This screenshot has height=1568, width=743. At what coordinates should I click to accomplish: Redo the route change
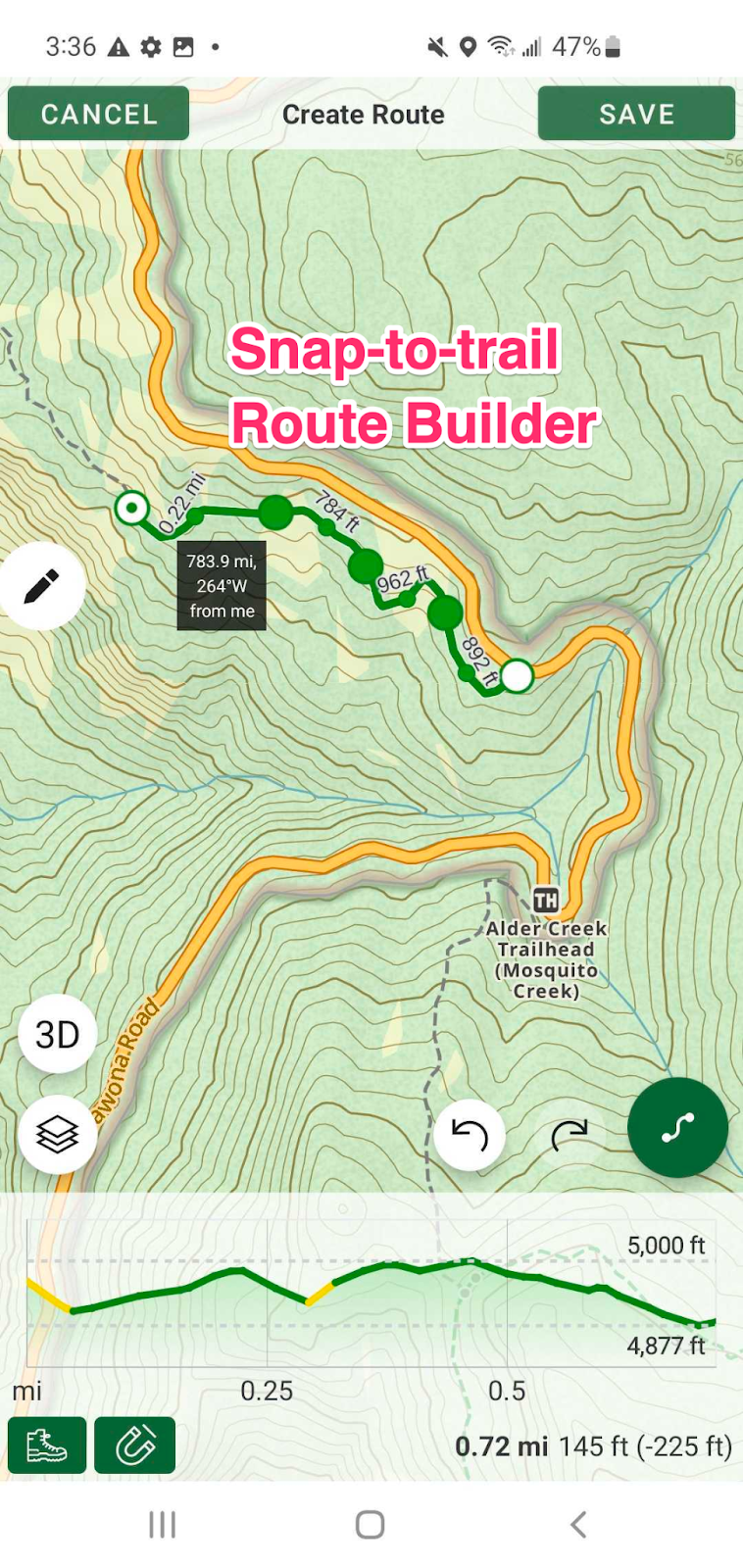(x=569, y=1135)
